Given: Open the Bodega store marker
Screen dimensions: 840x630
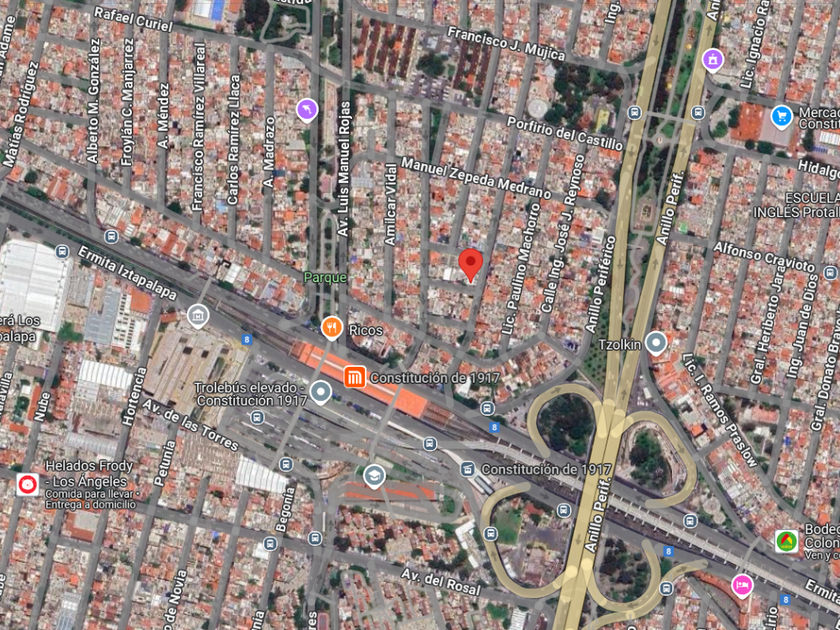Looking at the screenshot, I should (786, 541).
